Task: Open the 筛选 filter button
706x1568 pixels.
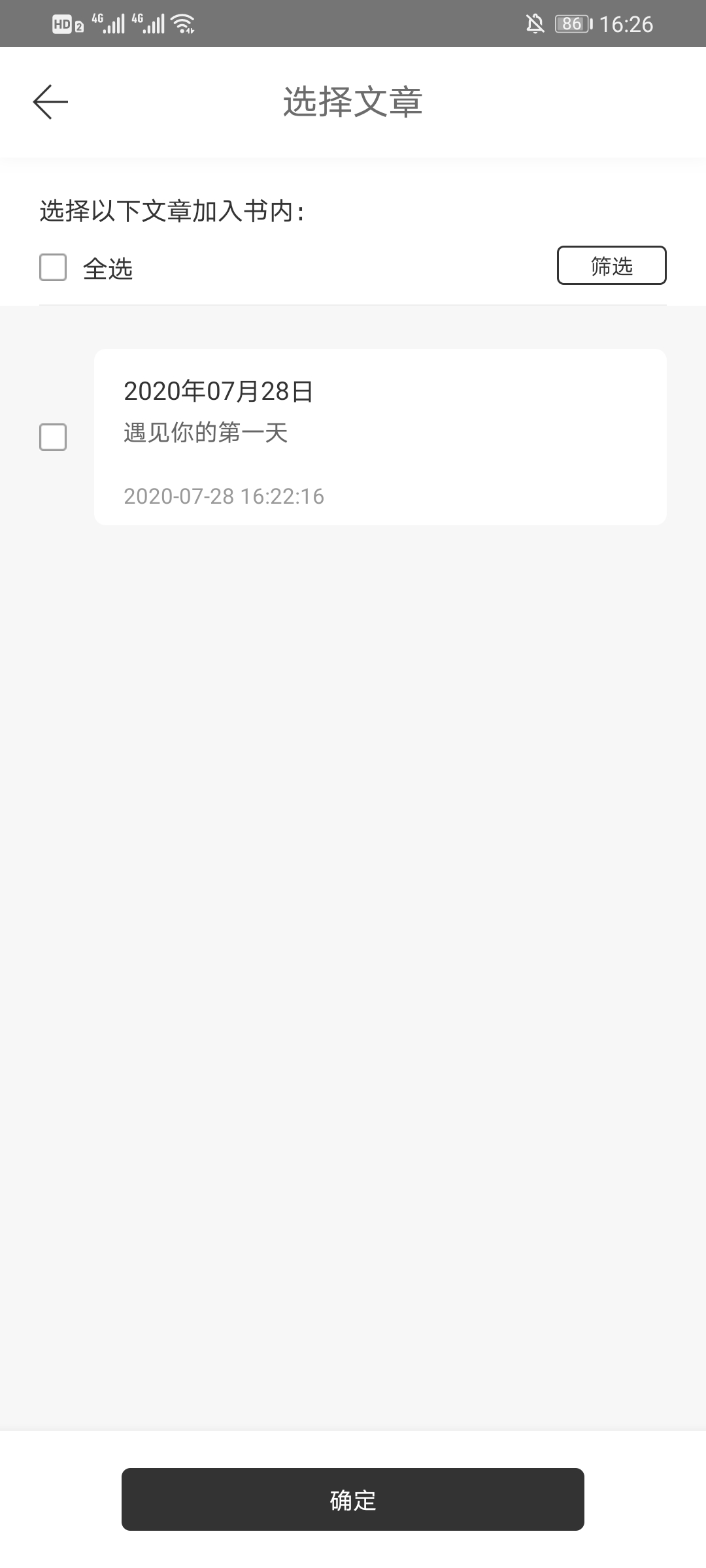Action: point(611,265)
